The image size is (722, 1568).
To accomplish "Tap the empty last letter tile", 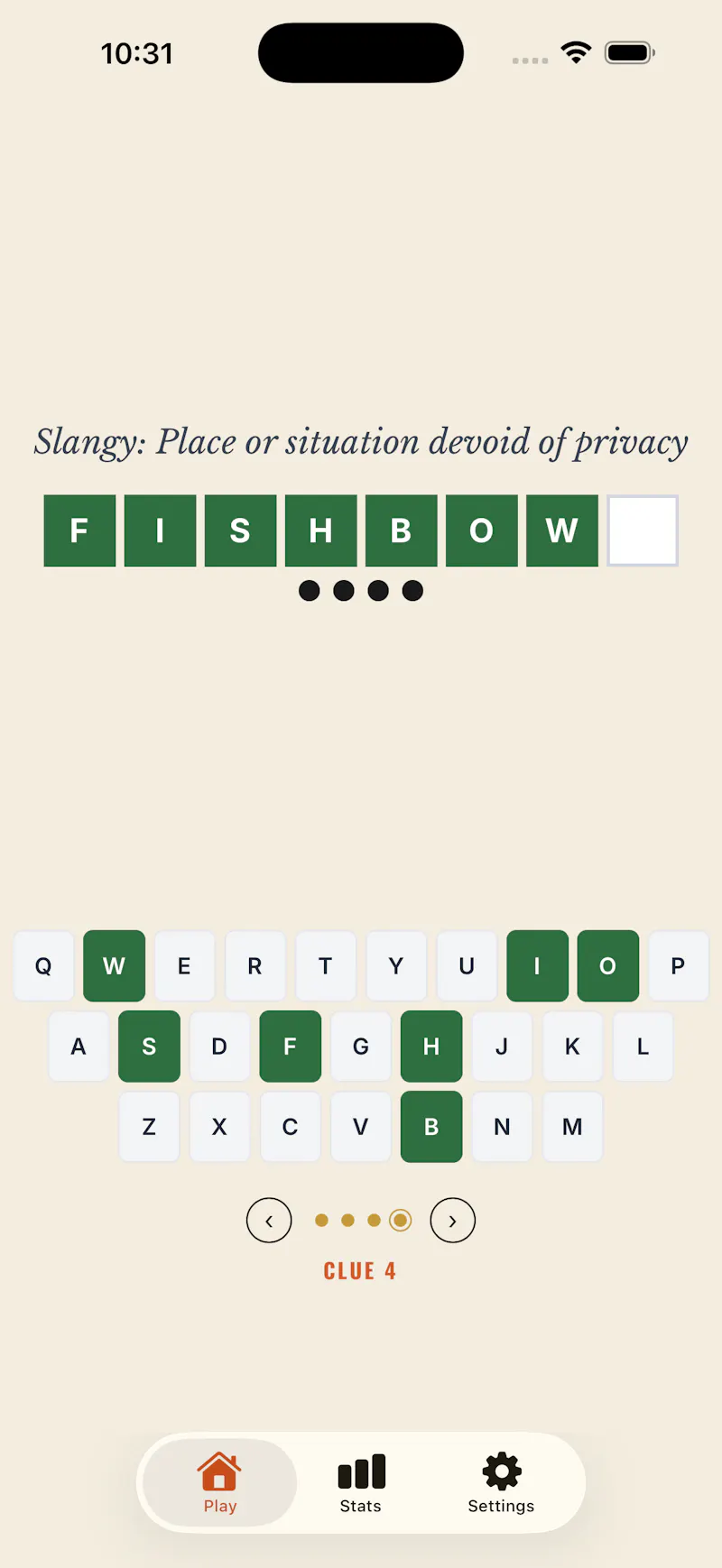I will [643, 530].
